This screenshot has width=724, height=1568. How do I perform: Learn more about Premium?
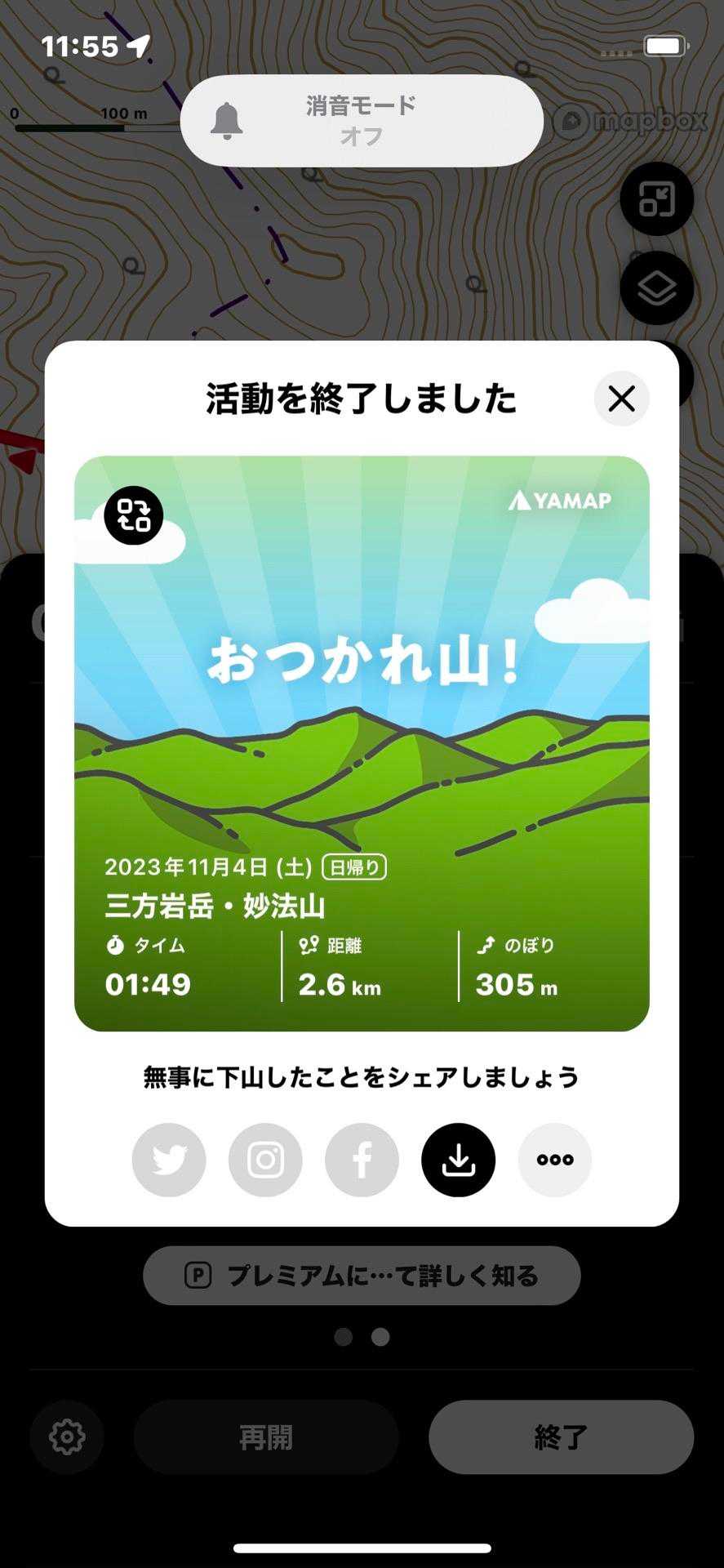(362, 1276)
